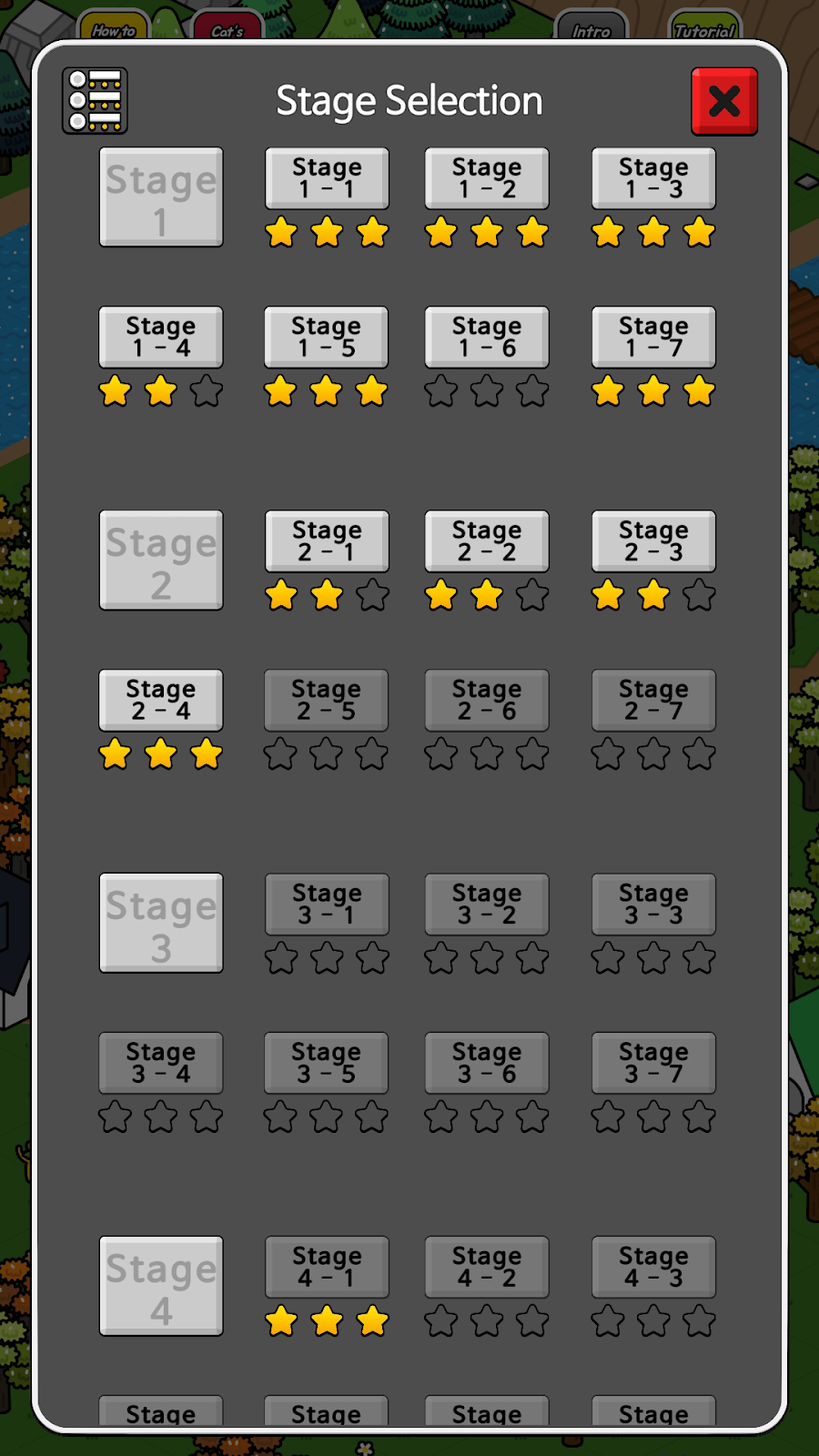Open Stage 1-7
819x1456 pixels.
click(x=653, y=337)
